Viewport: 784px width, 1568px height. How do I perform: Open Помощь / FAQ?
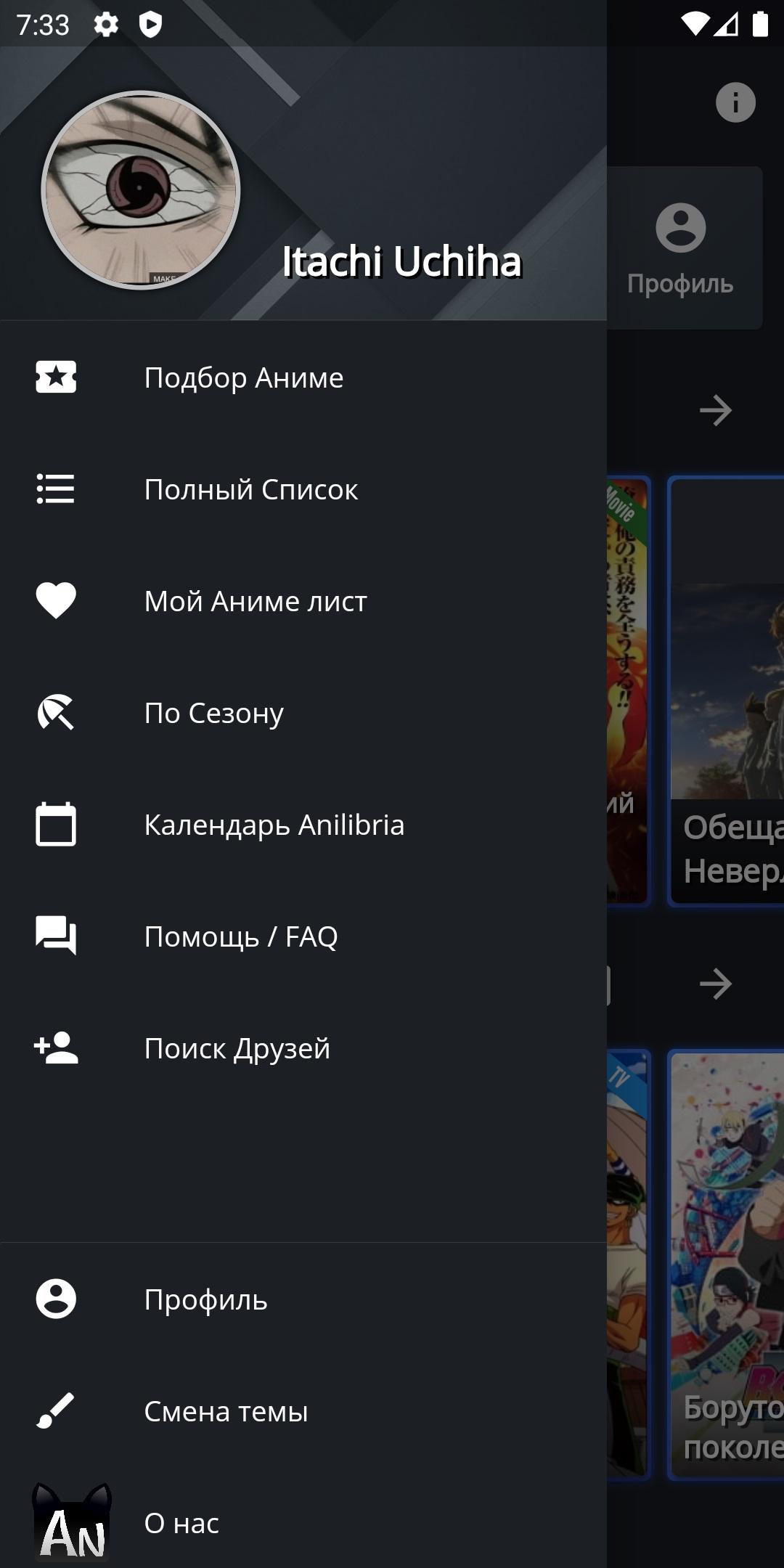(x=303, y=936)
